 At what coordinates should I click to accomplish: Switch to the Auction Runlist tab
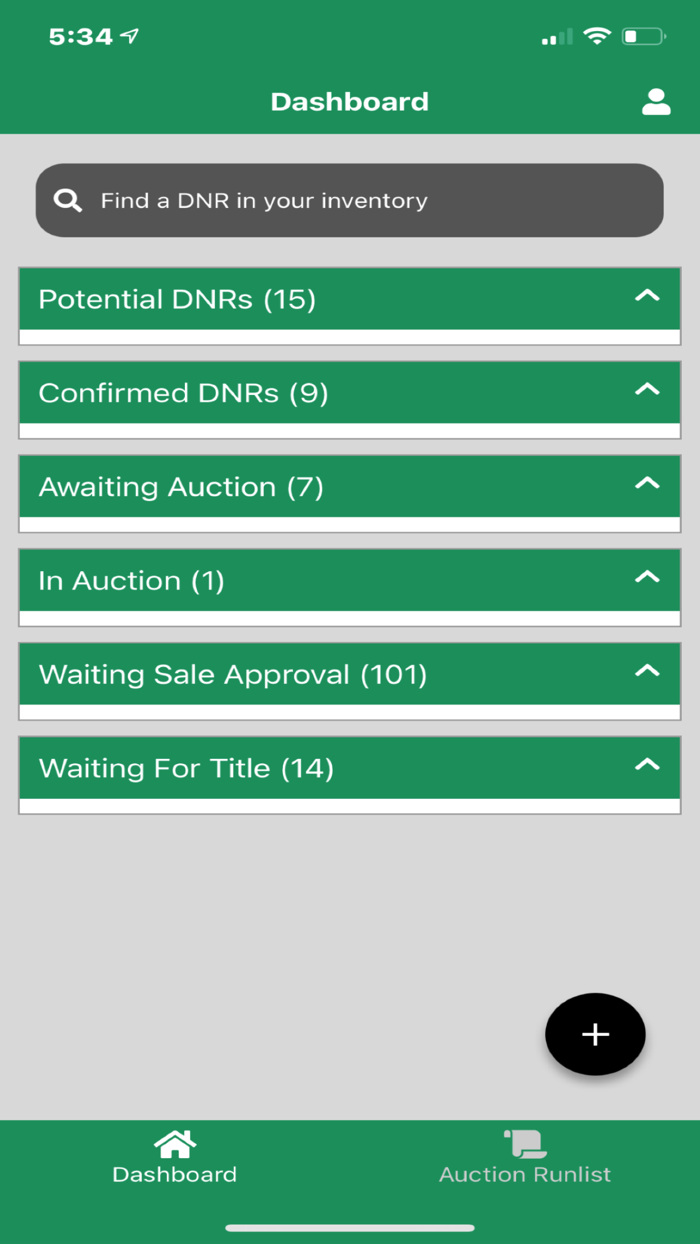525,1157
